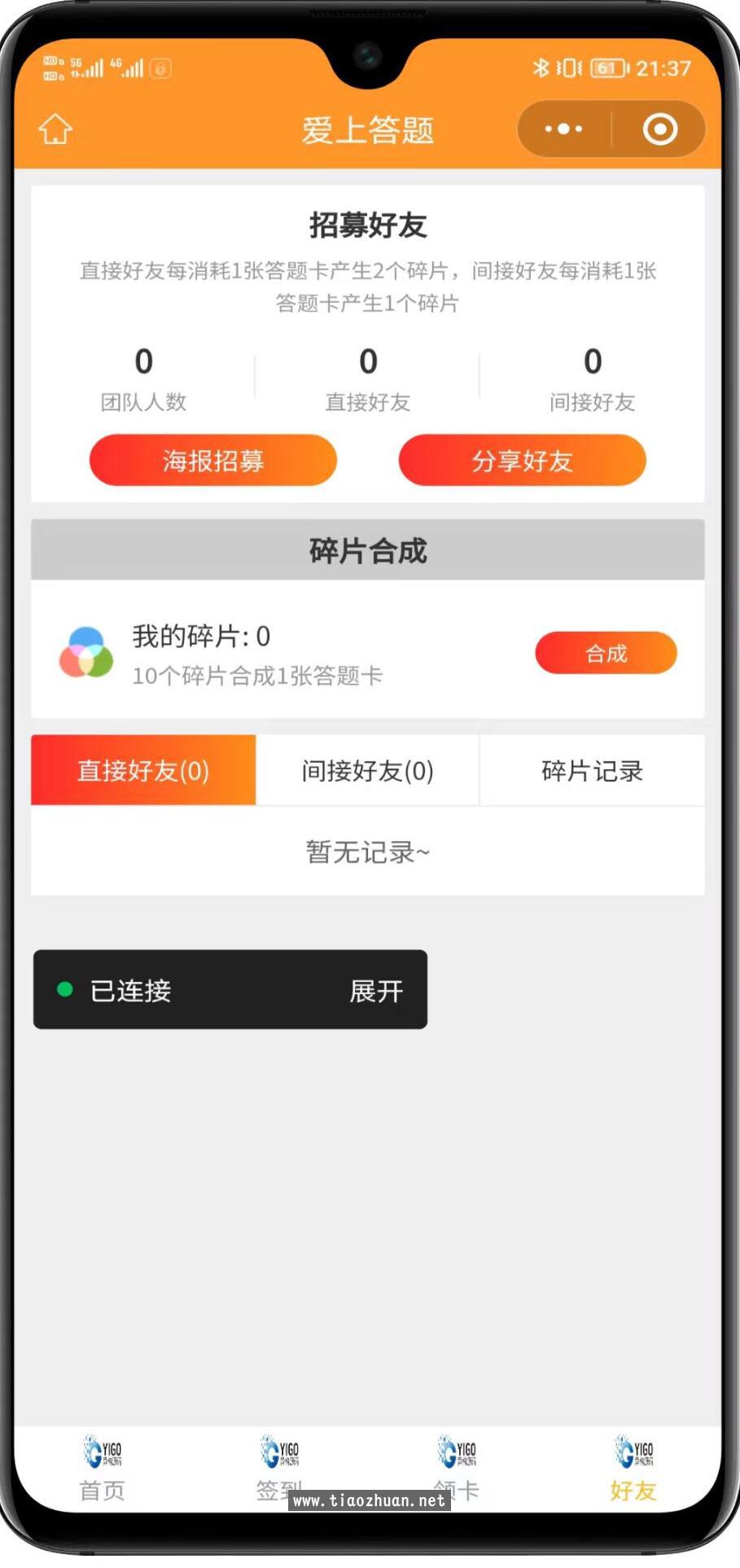The width and height of the screenshot is (740, 1568).
Task: Open the 碎片记录 tab
Action: pyautogui.click(x=592, y=770)
